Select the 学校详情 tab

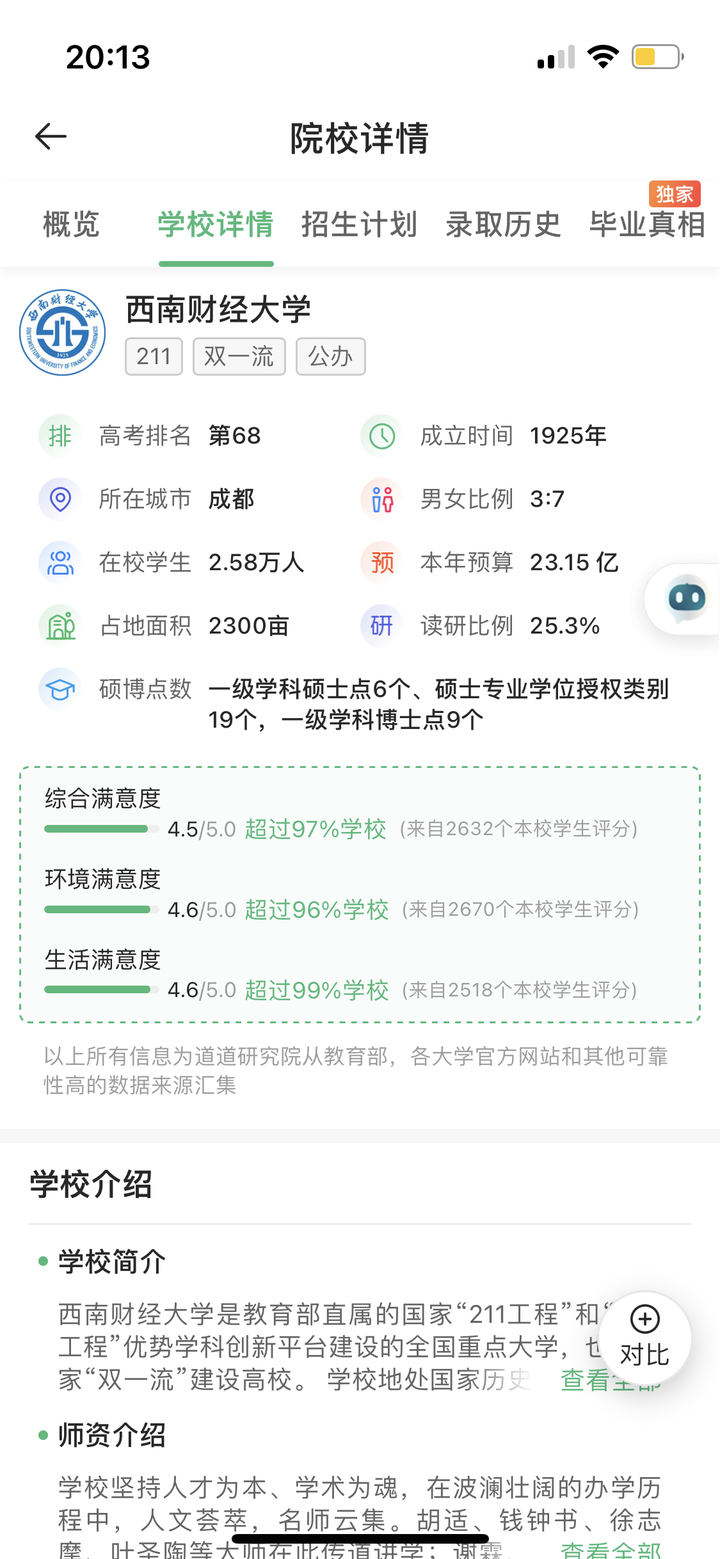[215, 224]
